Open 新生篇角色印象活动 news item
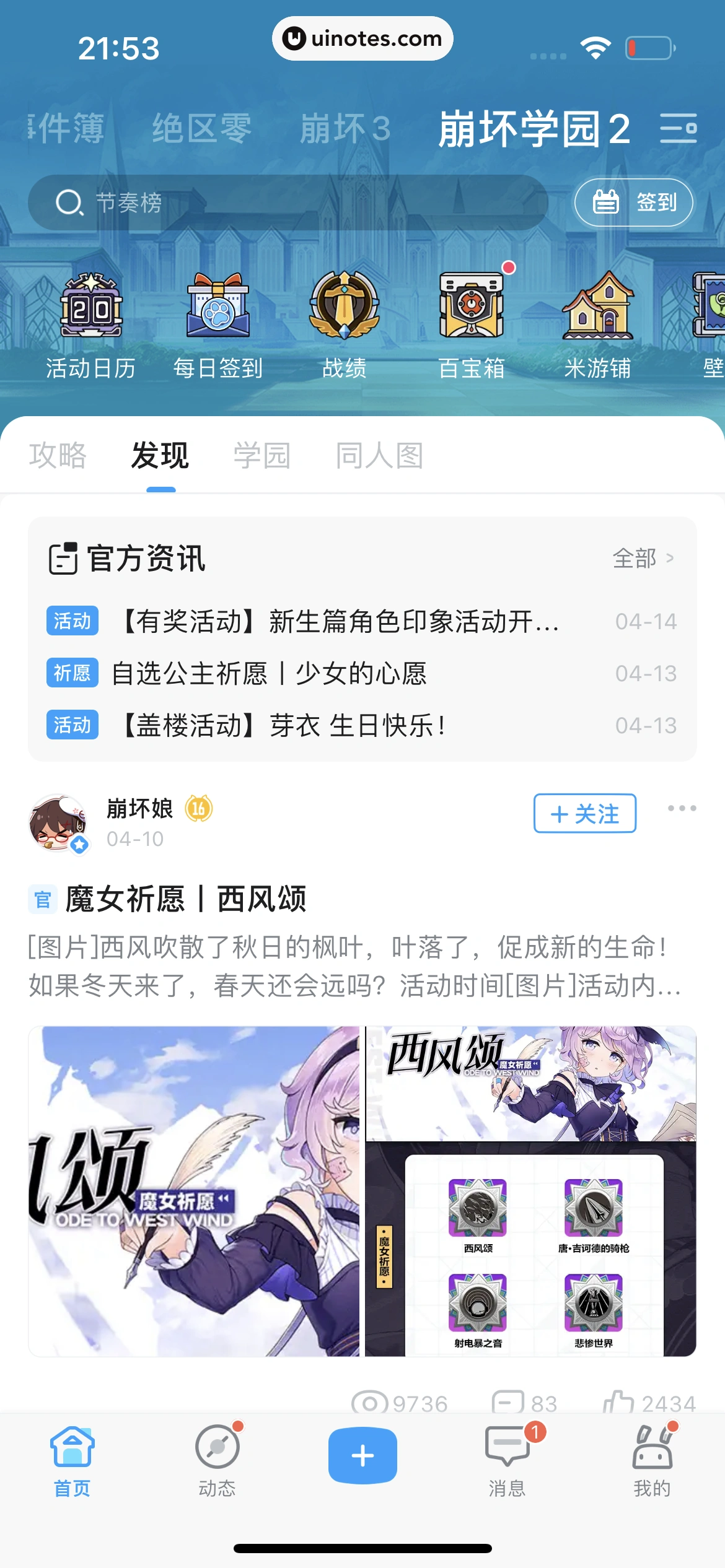The width and height of the screenshot is (725, 1568). [x=340, y=621]
